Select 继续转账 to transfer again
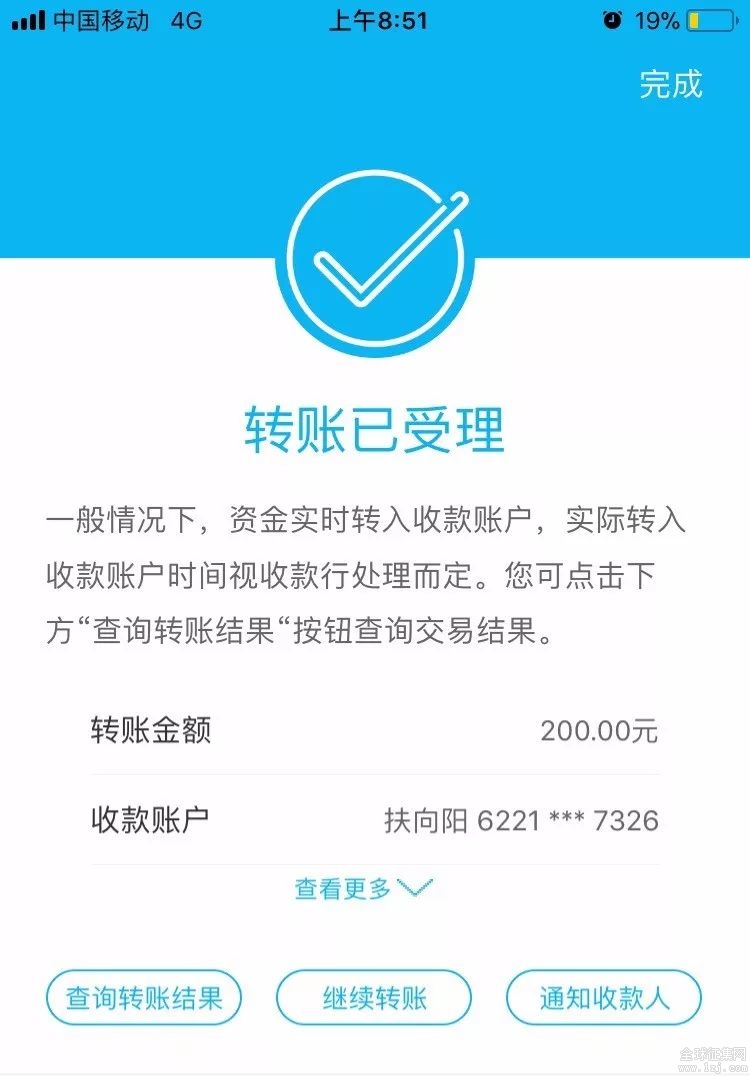Screen dimensions: 750x1076 click(374, 998)
